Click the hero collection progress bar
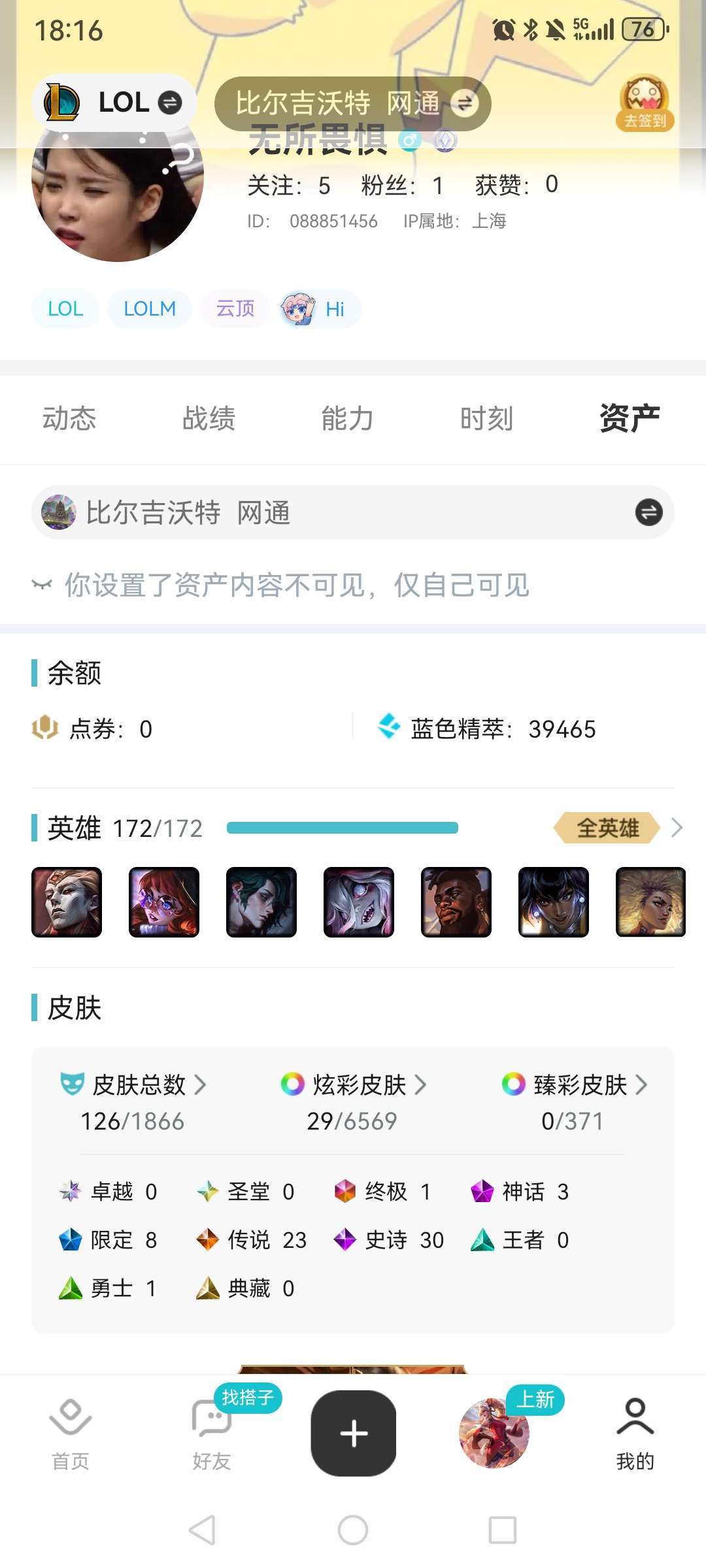The height and width of the screenshot is (1568, 706). point(343,828)
